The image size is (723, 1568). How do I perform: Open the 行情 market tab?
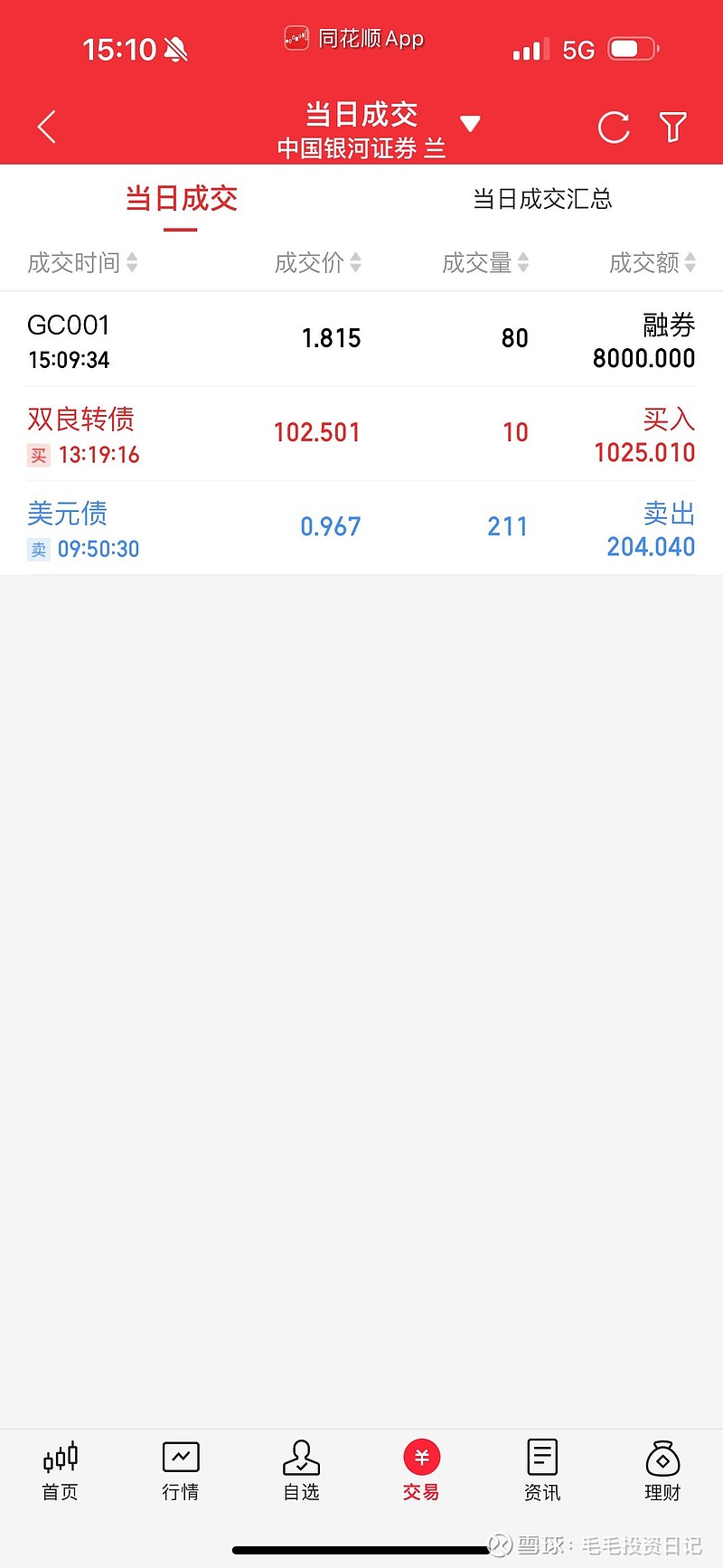181,1470
